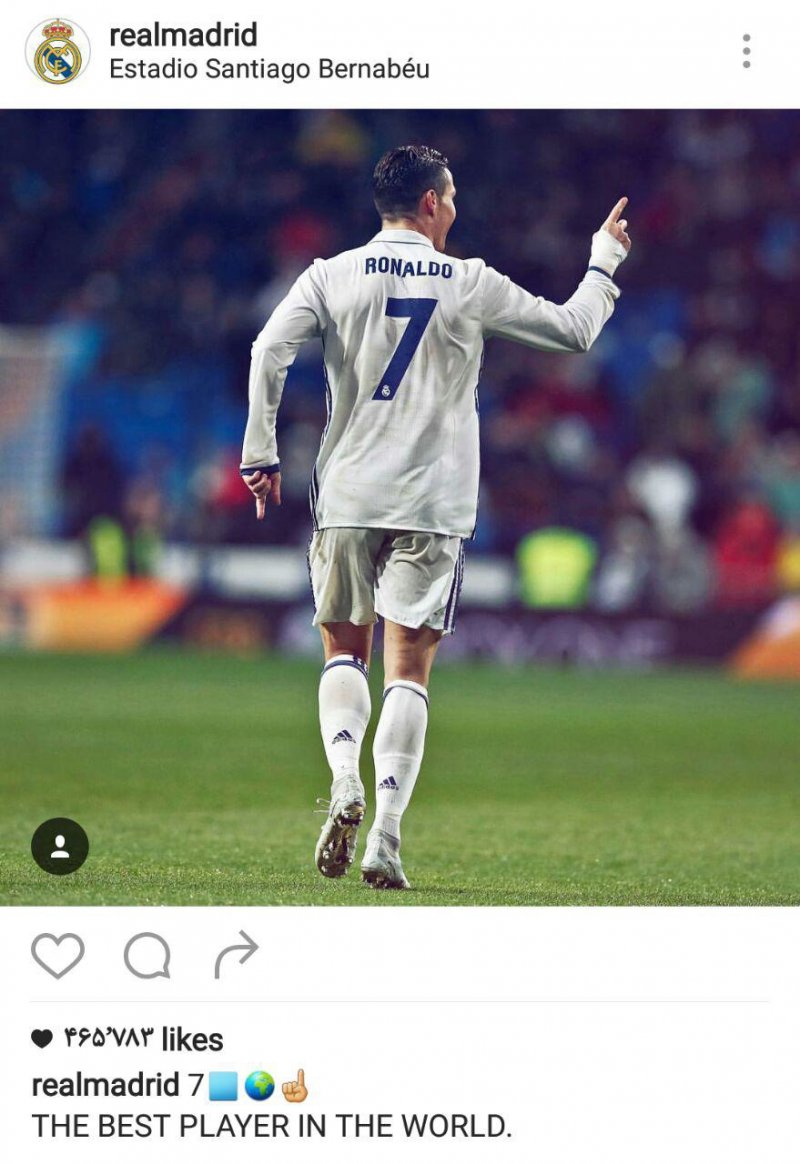The image size is (800, 1164).
Task: Open realmadrid username in the caption
Action: [x=105, y=1085]
